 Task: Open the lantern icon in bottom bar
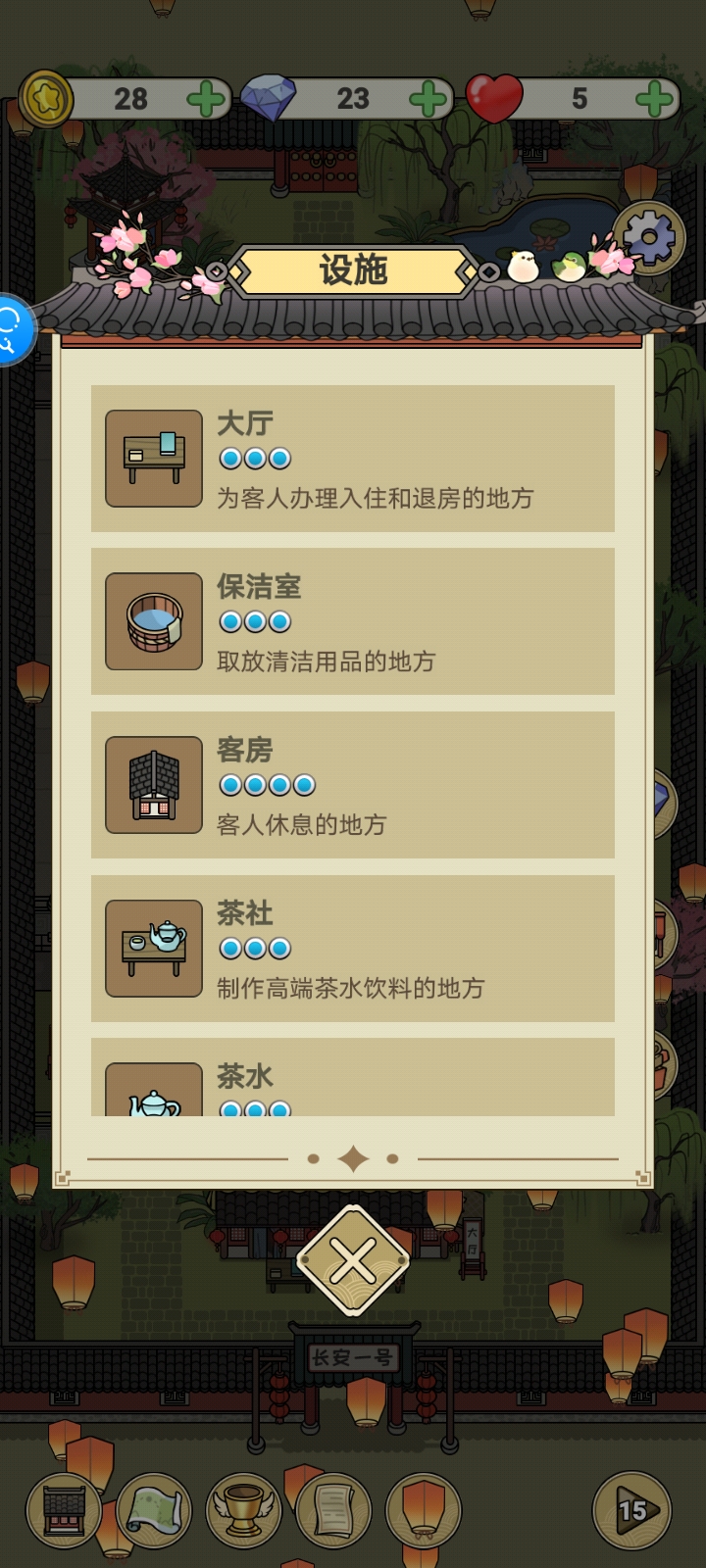[x=424, y=1510]
